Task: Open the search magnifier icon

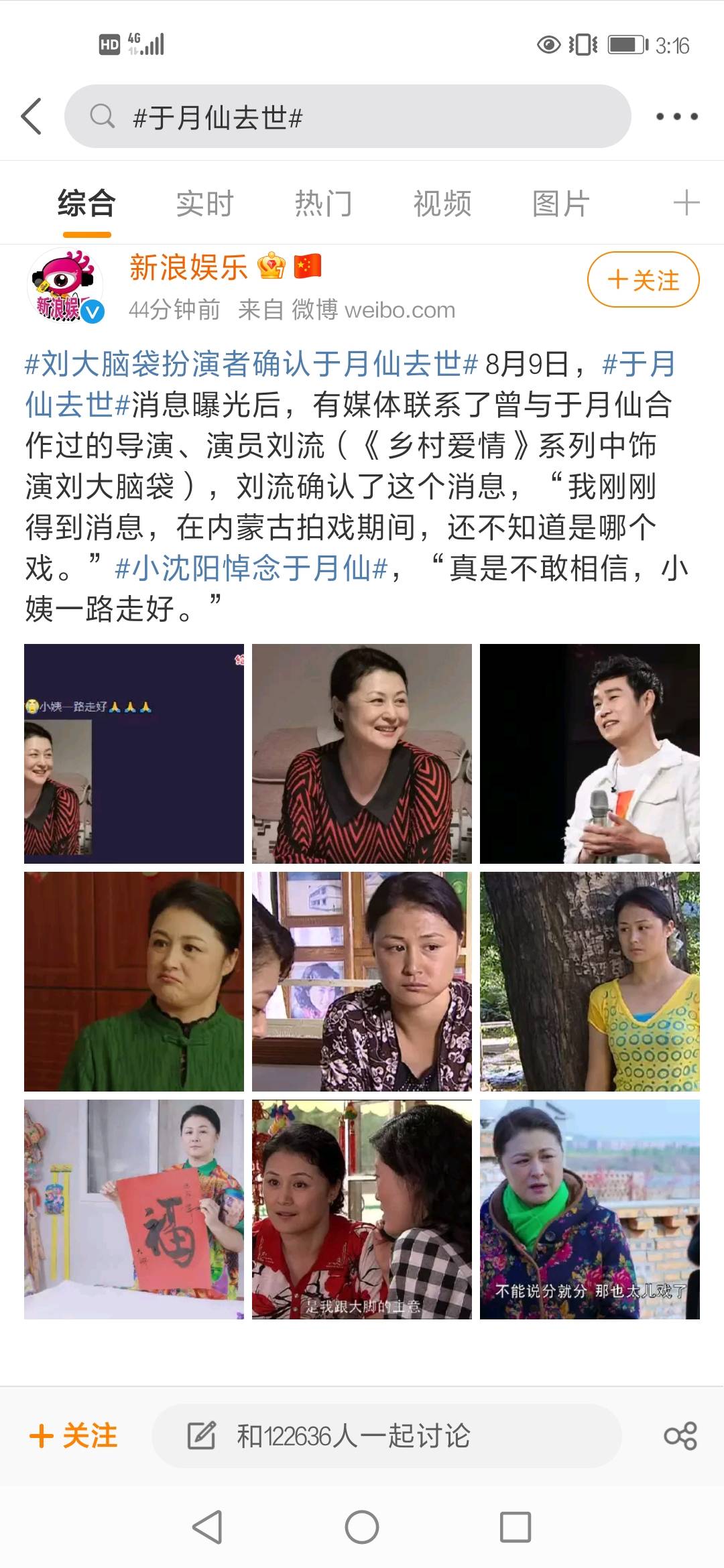Action: pyautogui.click(x=102, y=118)
